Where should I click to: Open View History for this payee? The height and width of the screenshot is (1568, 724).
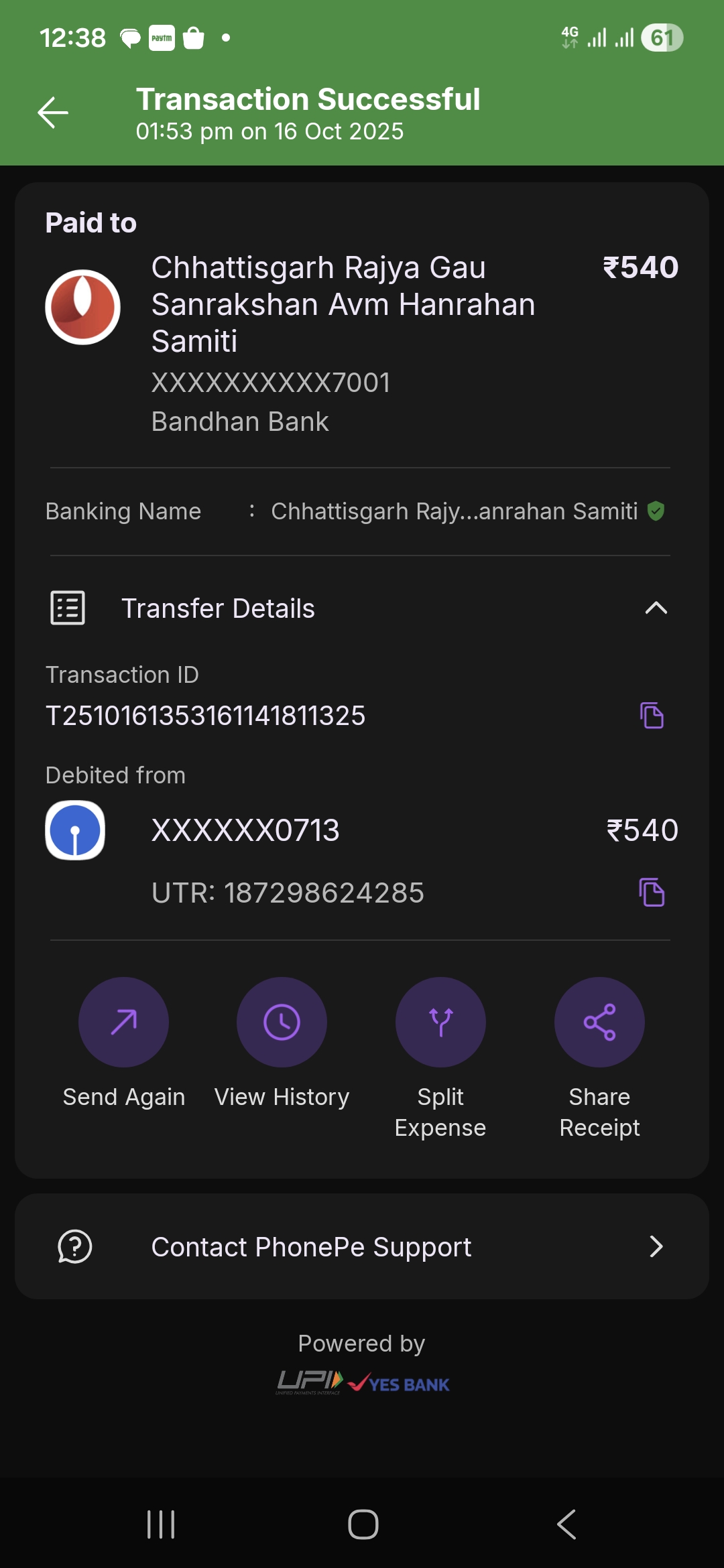pyautogui.click(x=282, y=1023)
